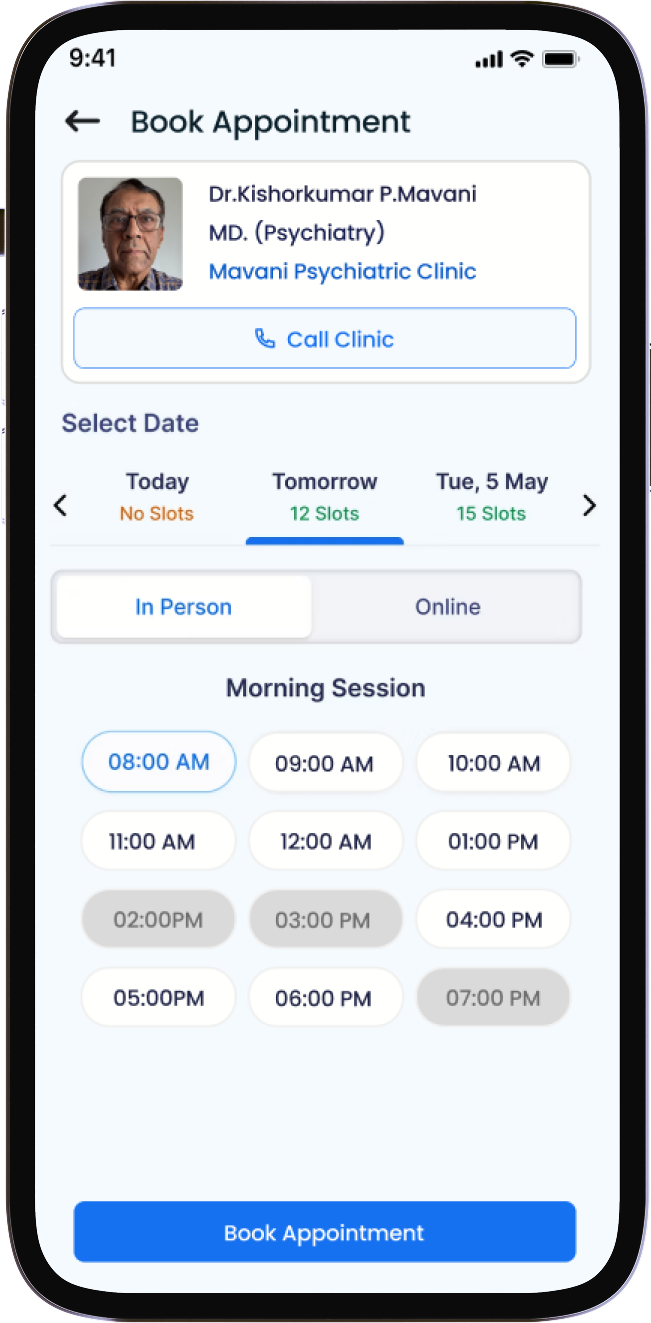This screenshot has width=651, height=1323.
Task: Pick the 08:00 AM slot
Action: (x=158, y=762)
